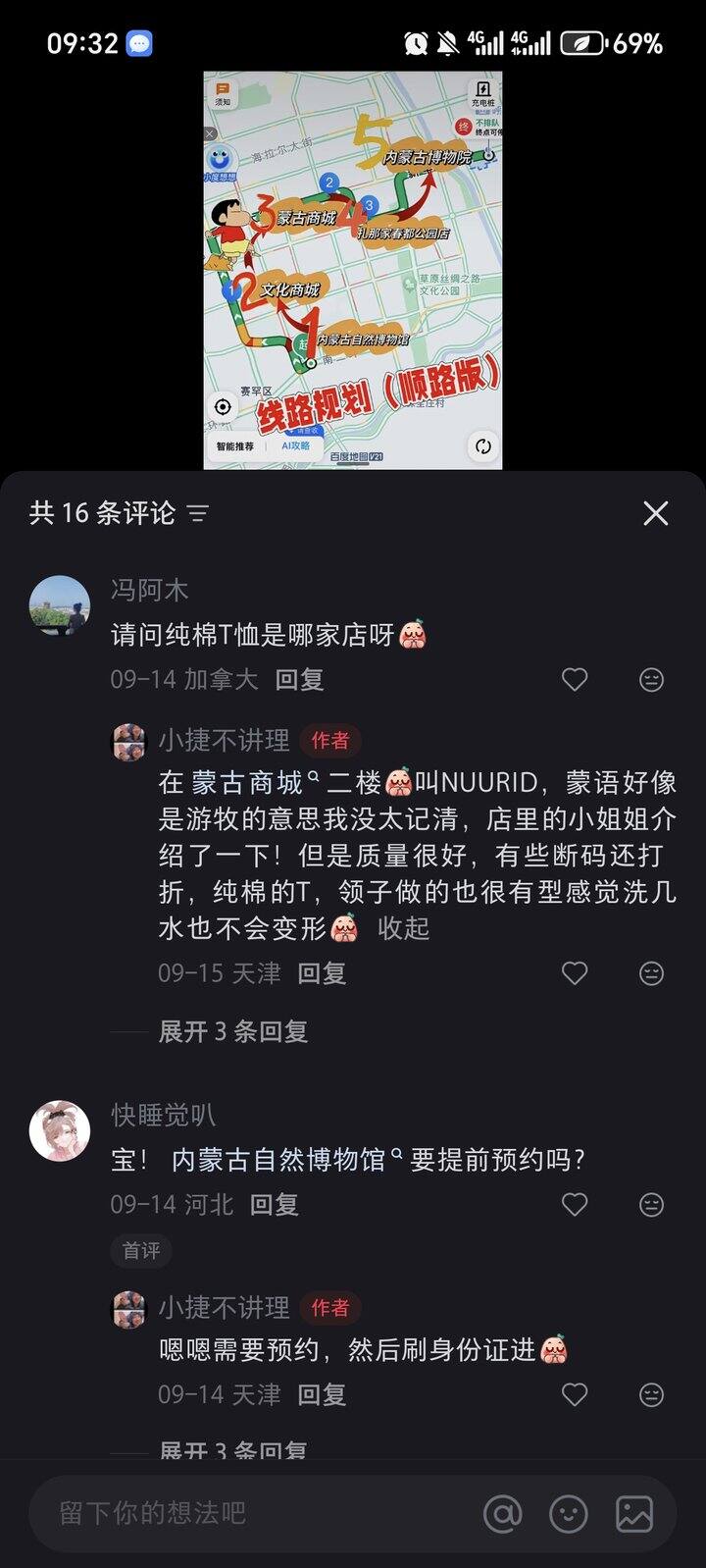Image resolution: width=706 pixels, height=1568 pixels.
Task: Reply to 冯阿木's comment
Action: click(x=299, y=679)
